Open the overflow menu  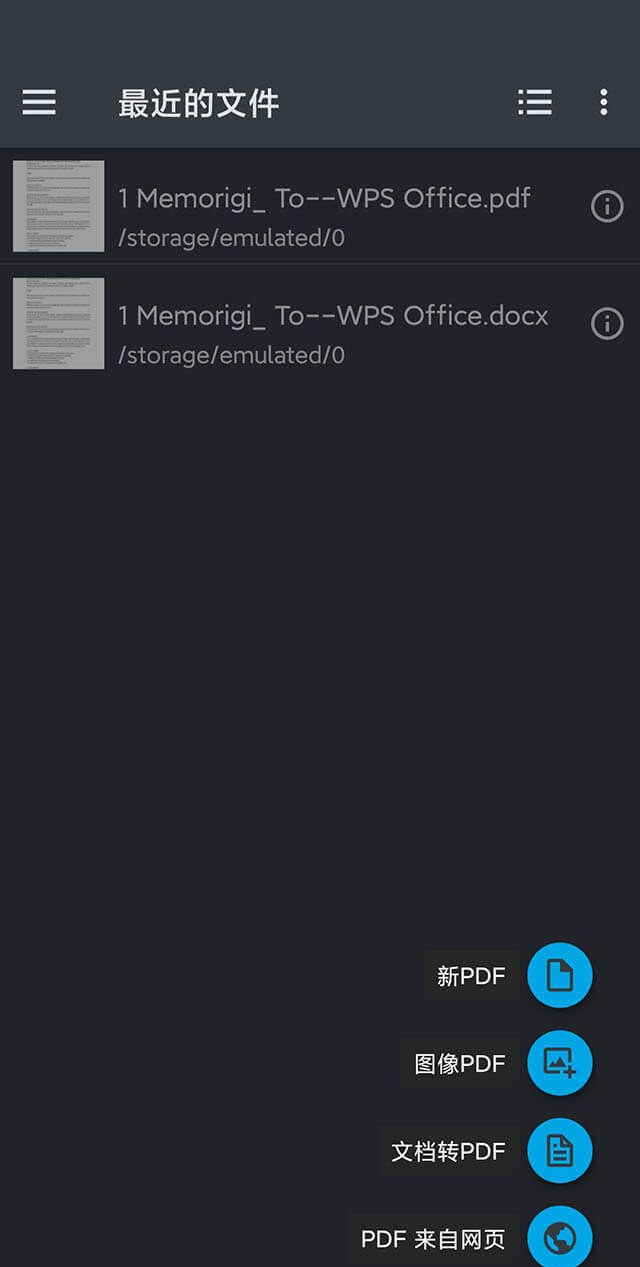[603, 102]
